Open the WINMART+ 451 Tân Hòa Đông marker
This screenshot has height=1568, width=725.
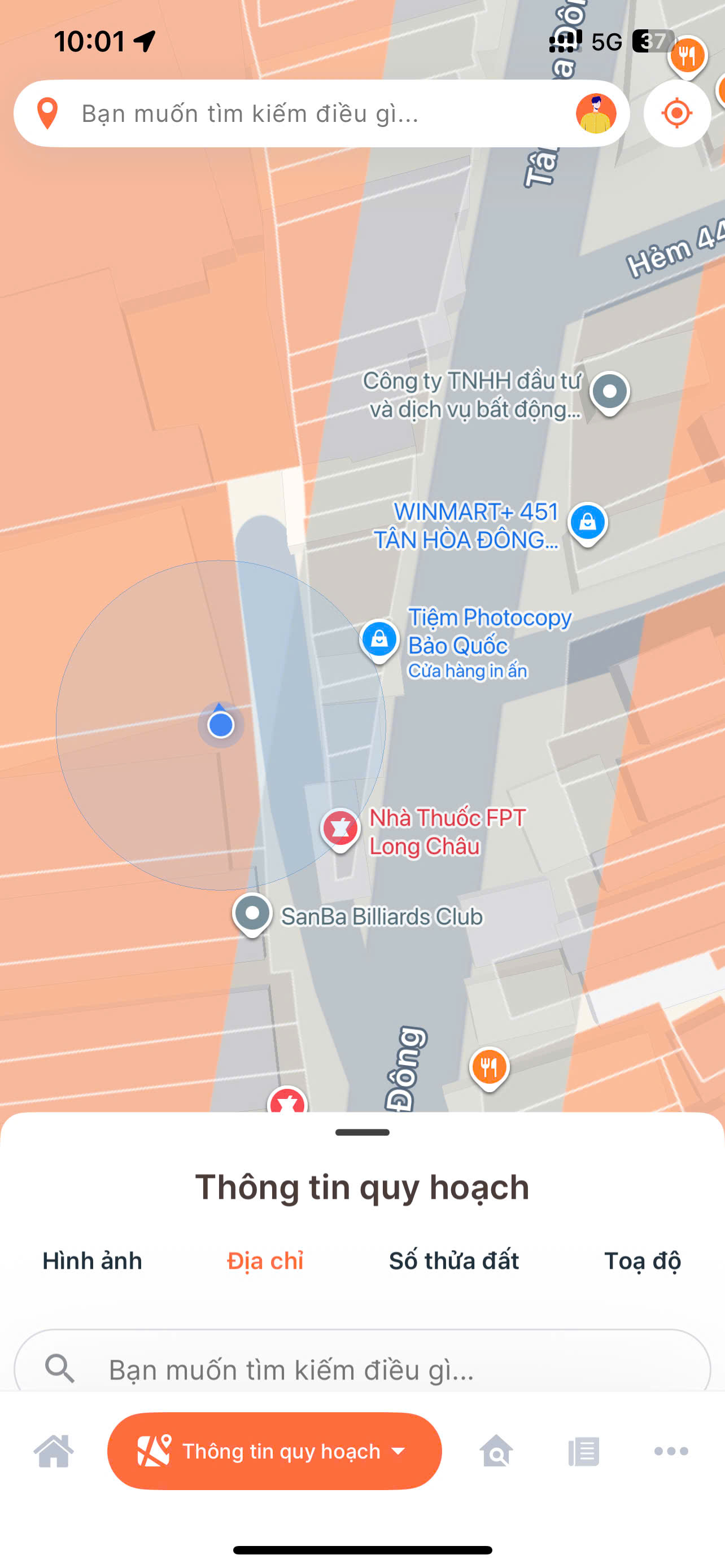tap(587, 523)
